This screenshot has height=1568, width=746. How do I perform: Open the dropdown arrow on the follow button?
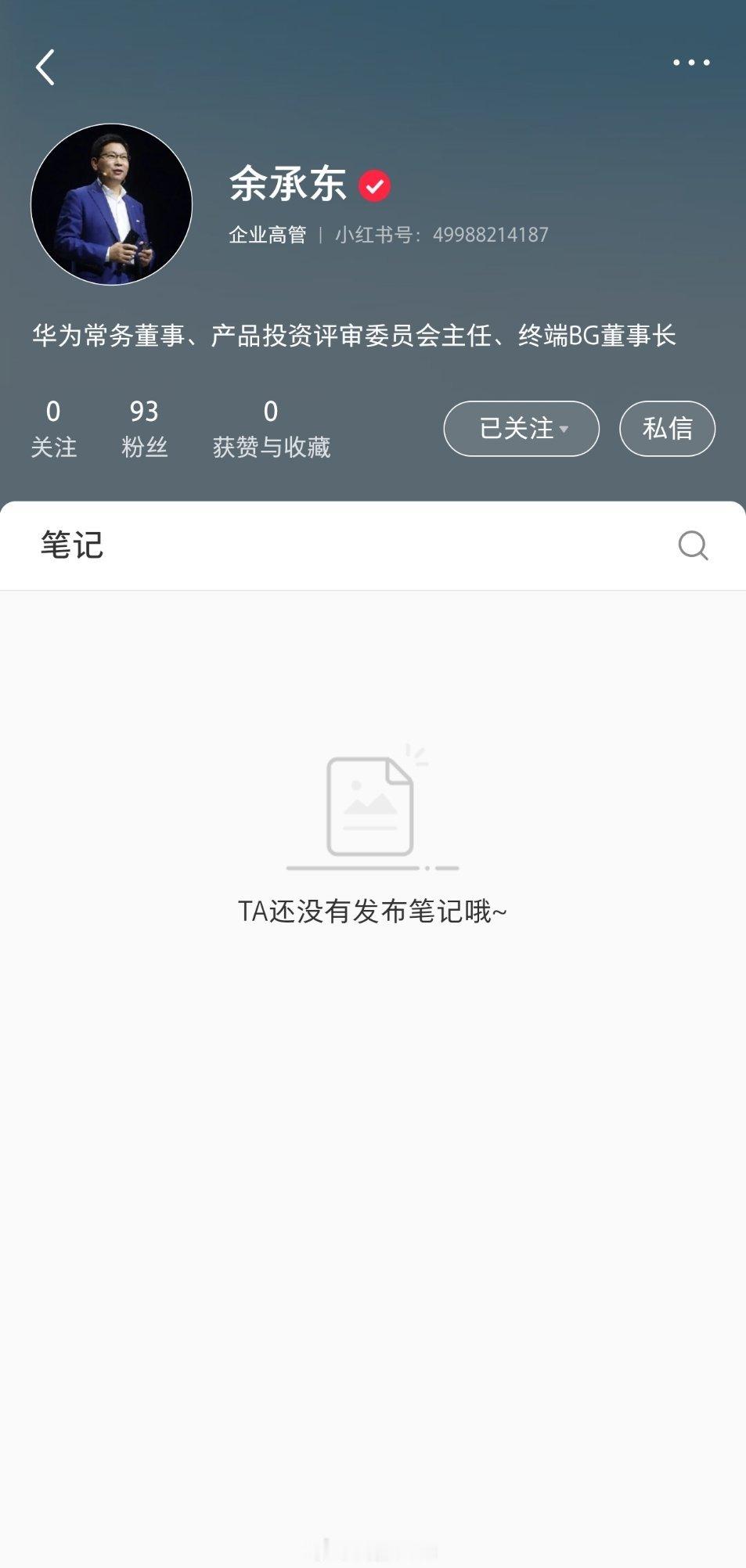(x=565, y=429)
